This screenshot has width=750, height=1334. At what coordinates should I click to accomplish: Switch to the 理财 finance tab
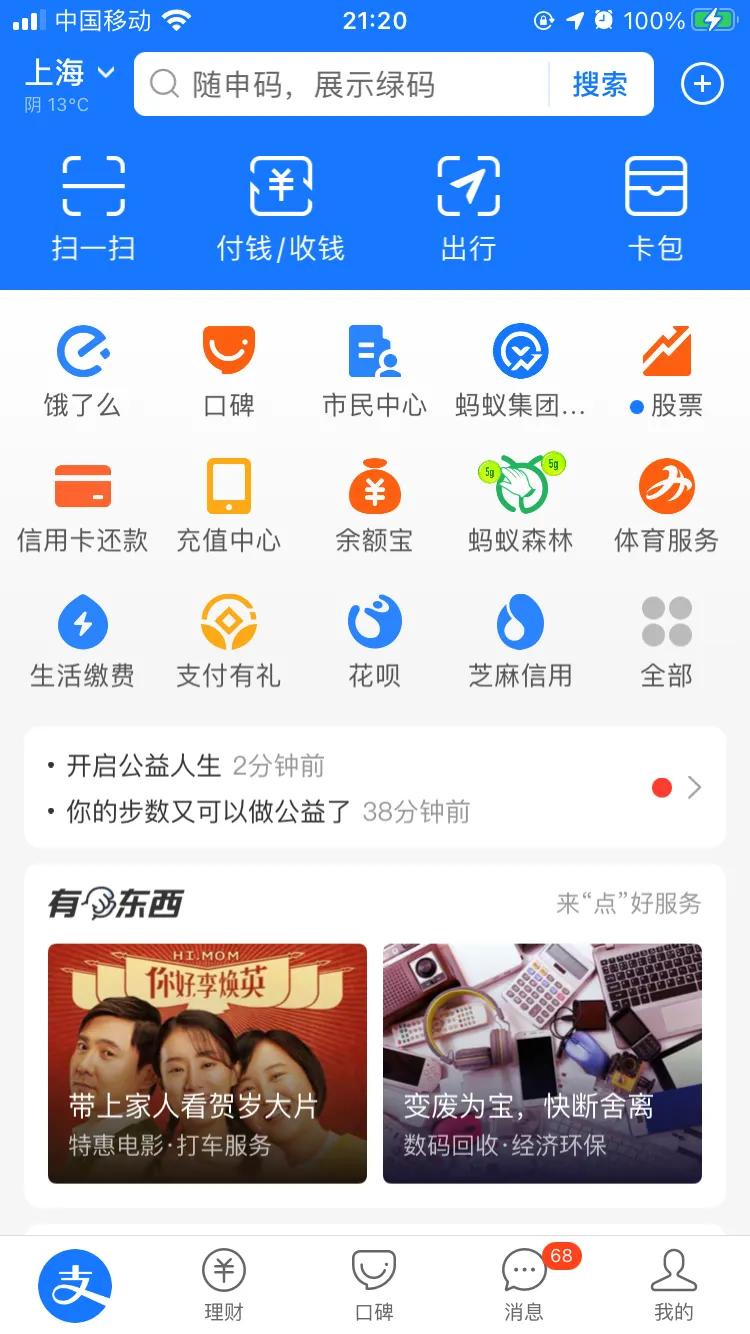224,1285
